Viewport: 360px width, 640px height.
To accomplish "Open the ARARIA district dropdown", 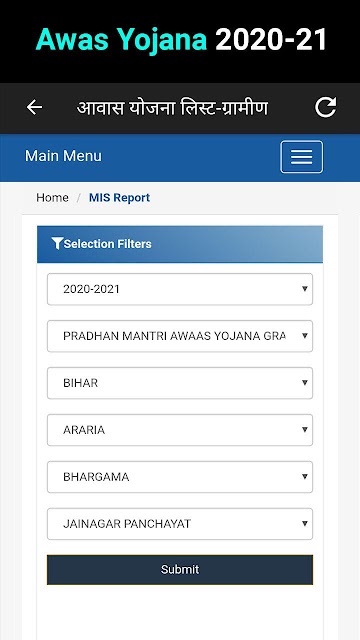I will pyautogui.click(x=180, y=430).
